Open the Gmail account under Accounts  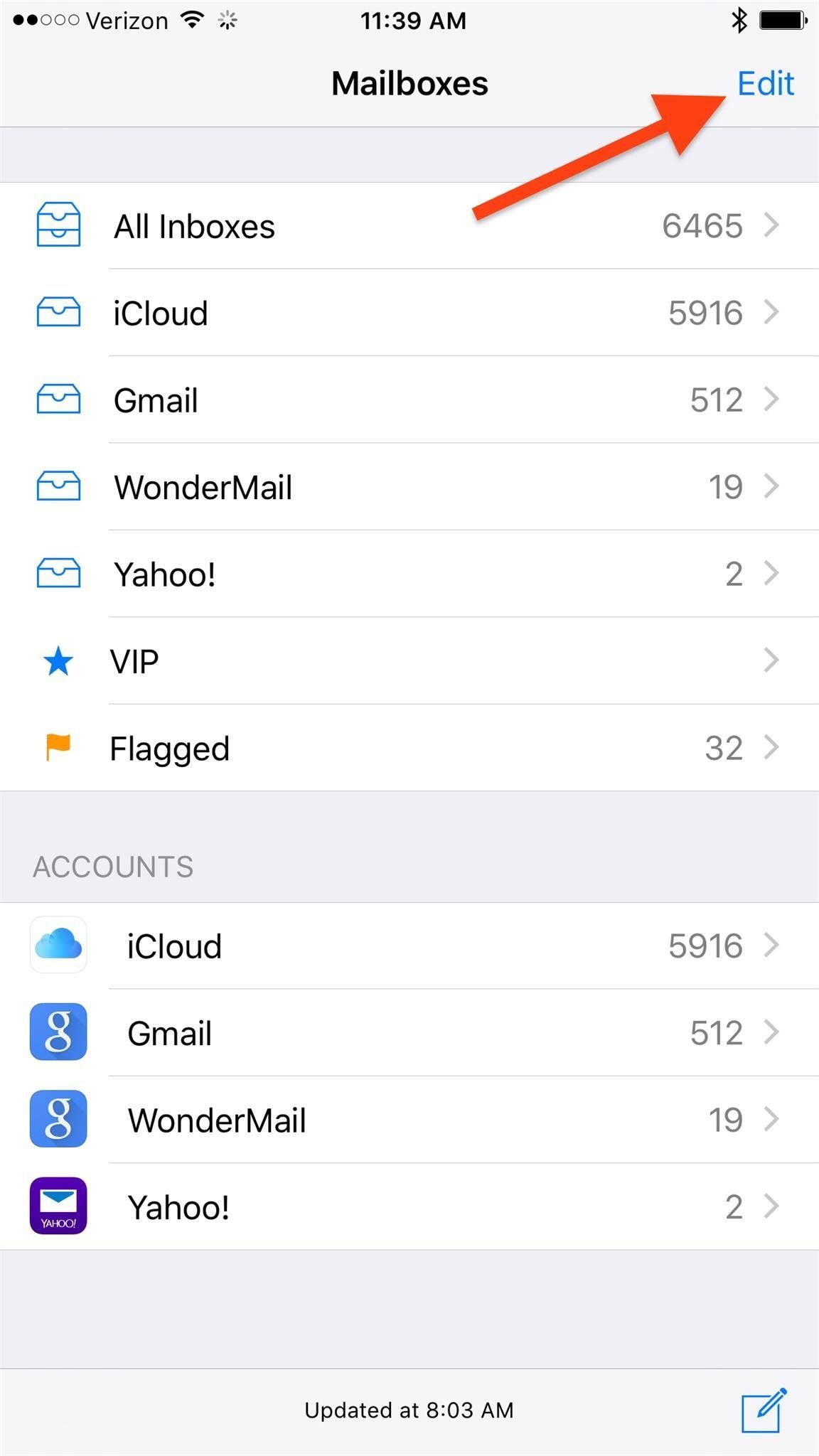(409, 1032)
